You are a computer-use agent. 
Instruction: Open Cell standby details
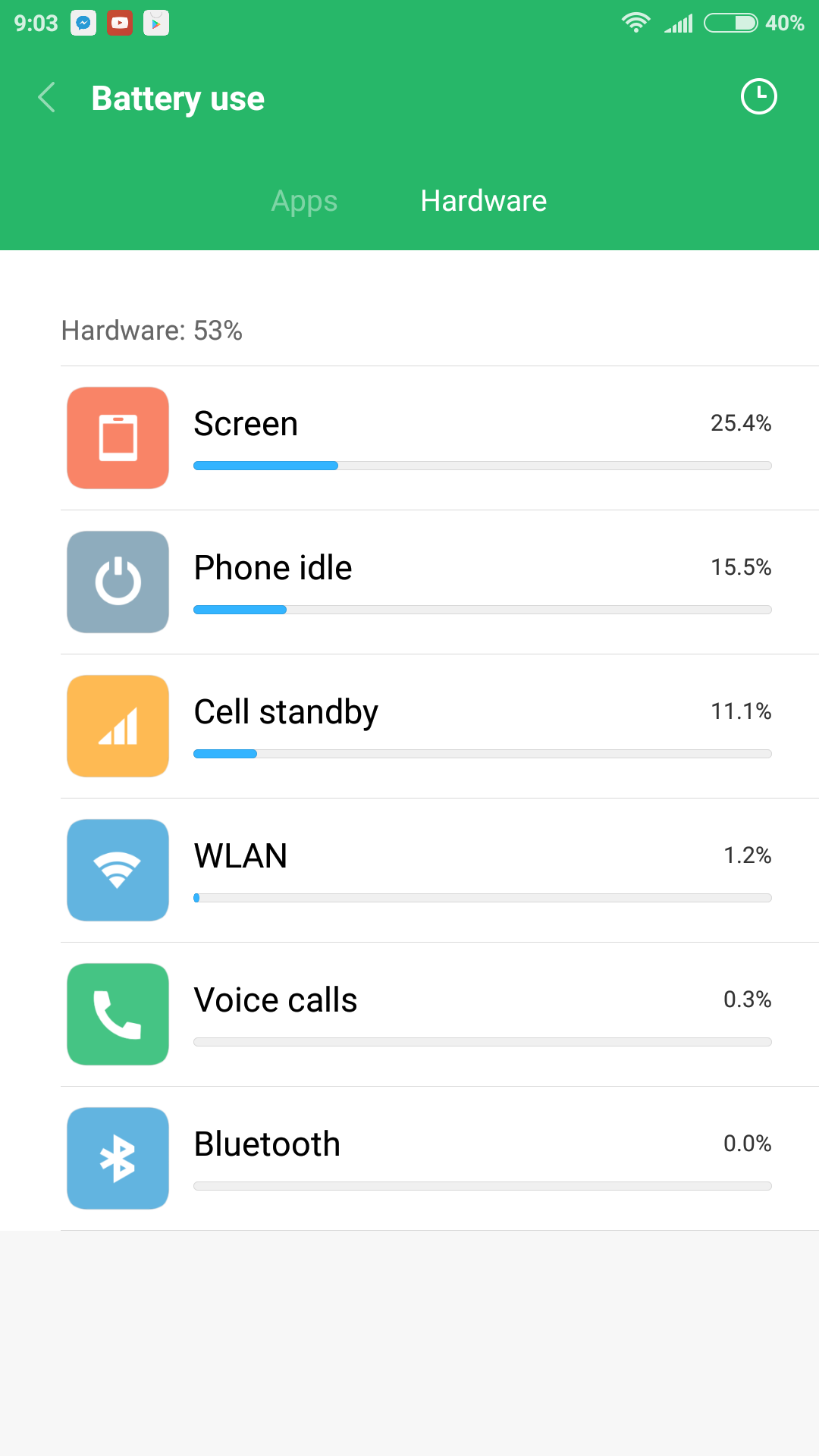click(x=440, y=726)
